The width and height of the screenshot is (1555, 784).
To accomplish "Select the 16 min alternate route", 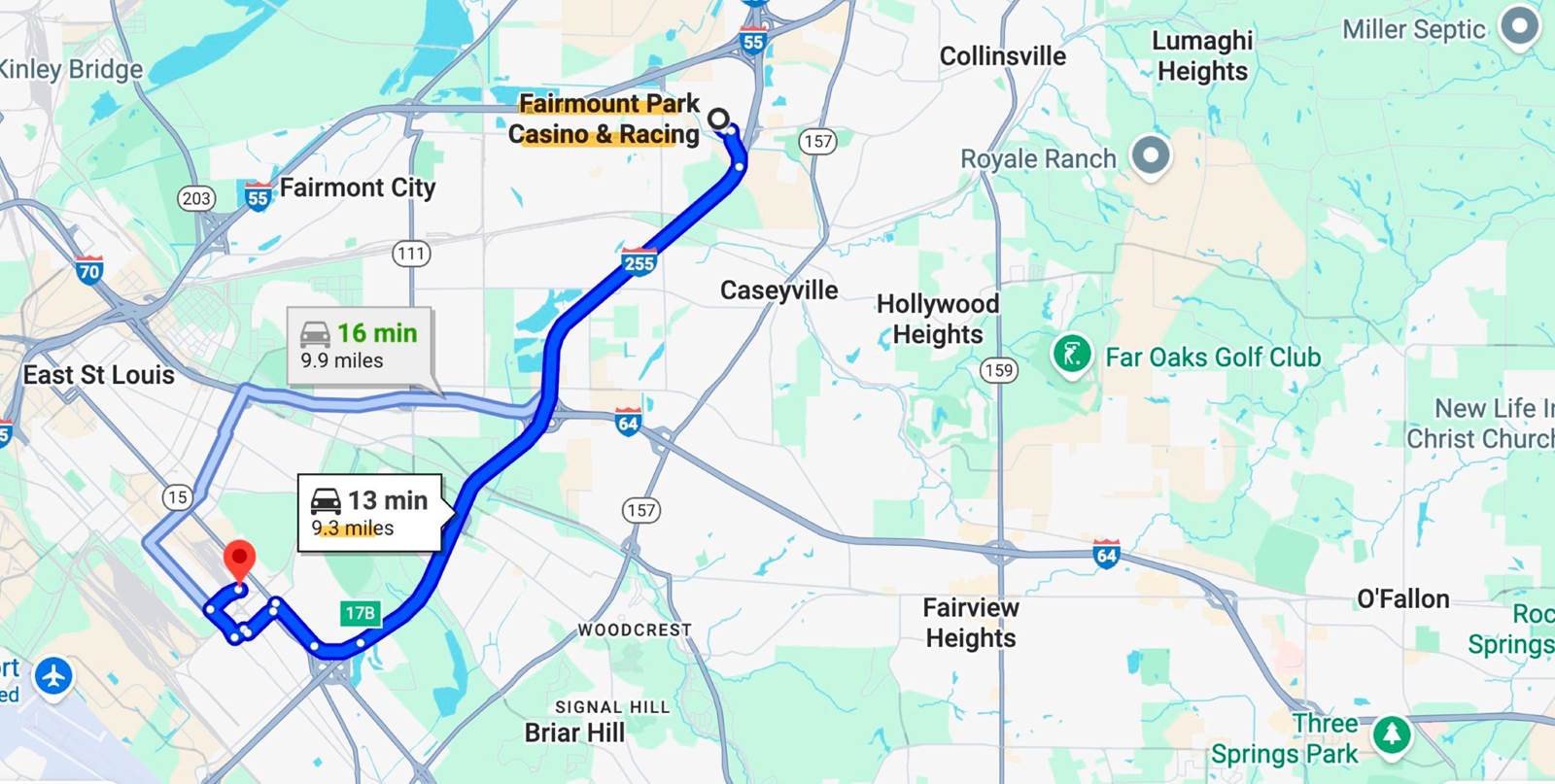I will point(360,346).
